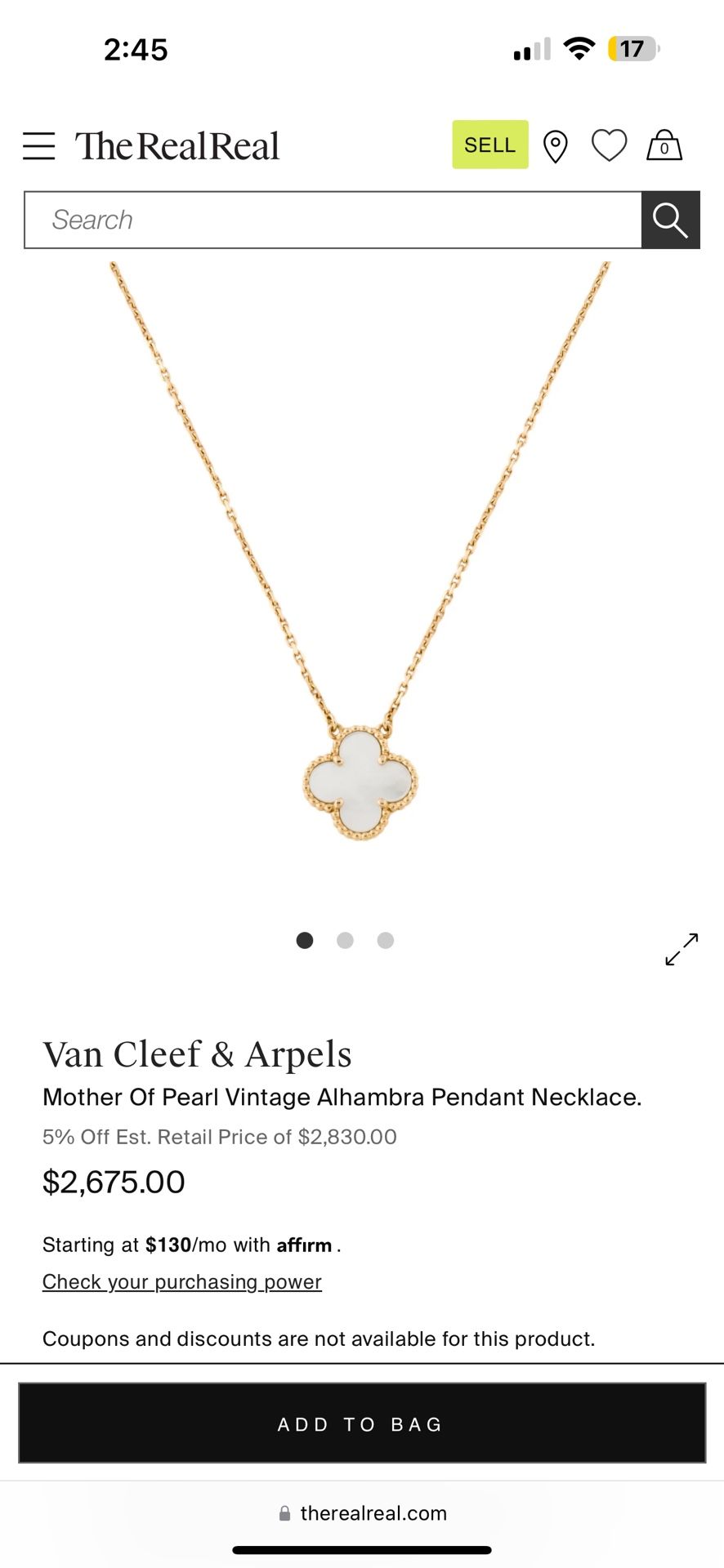This screenshot has width=724, height=1568.
Task: Open your favorites with the heart icon
Action: (x=609, y=145)
